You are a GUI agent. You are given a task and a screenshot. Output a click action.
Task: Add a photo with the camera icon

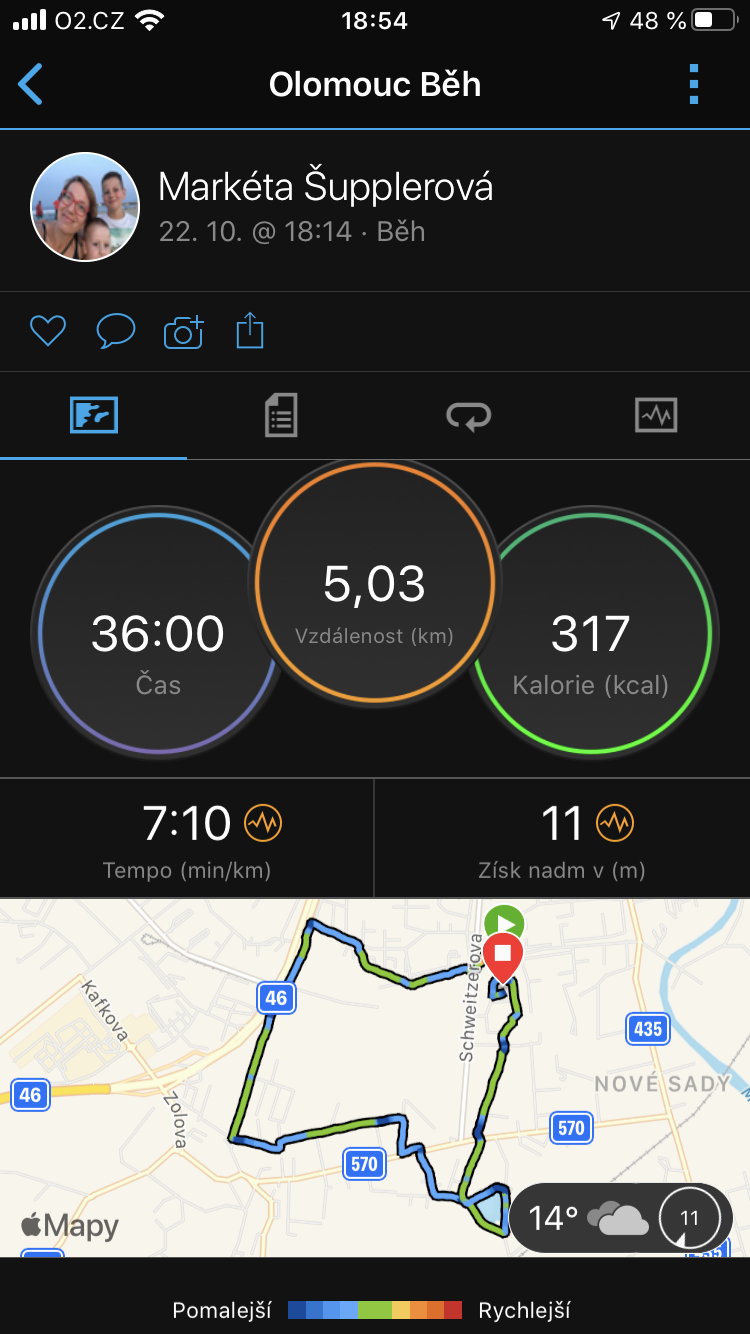tap(184, 331)
